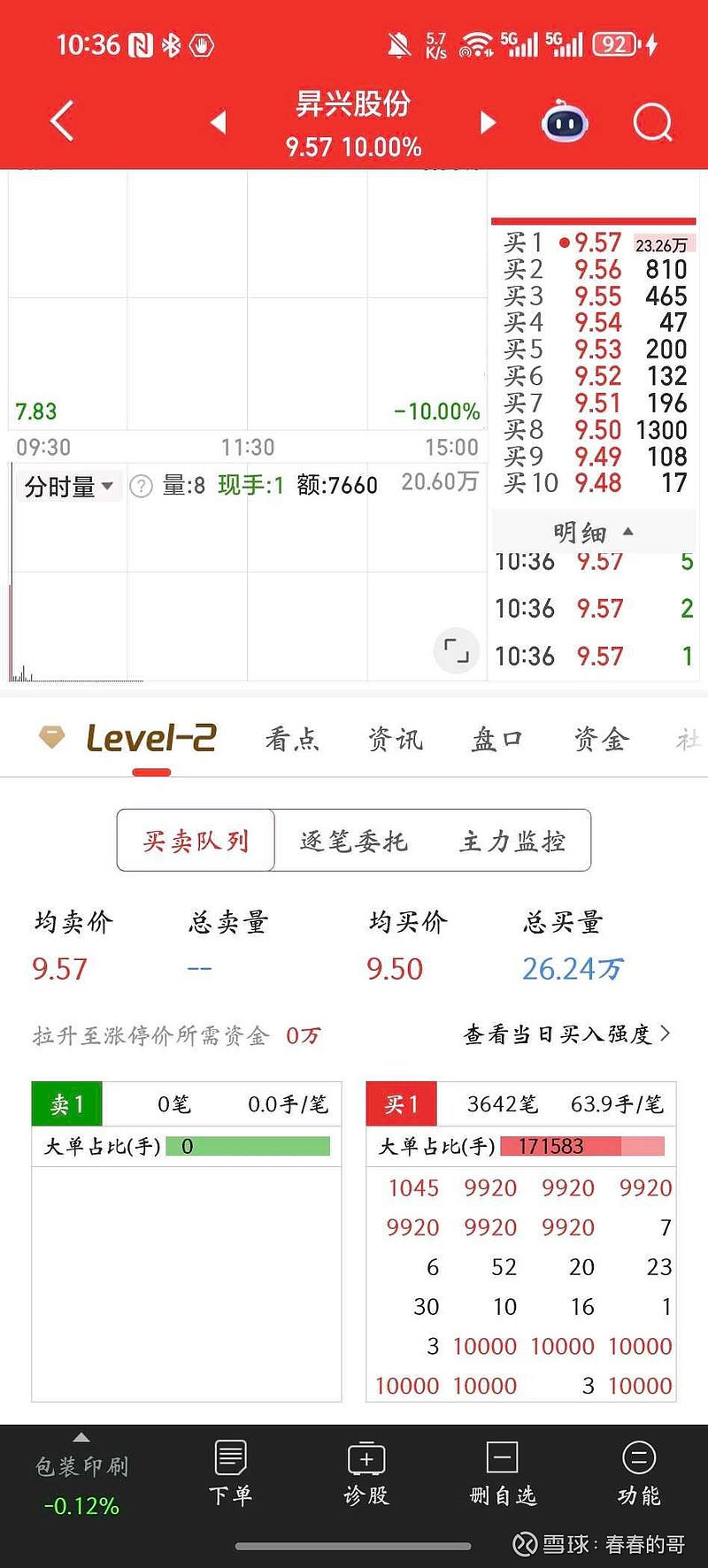Tap the right arrow to next stock
The height and width of the screenshot is (1568, 708).
coord(486,123)
